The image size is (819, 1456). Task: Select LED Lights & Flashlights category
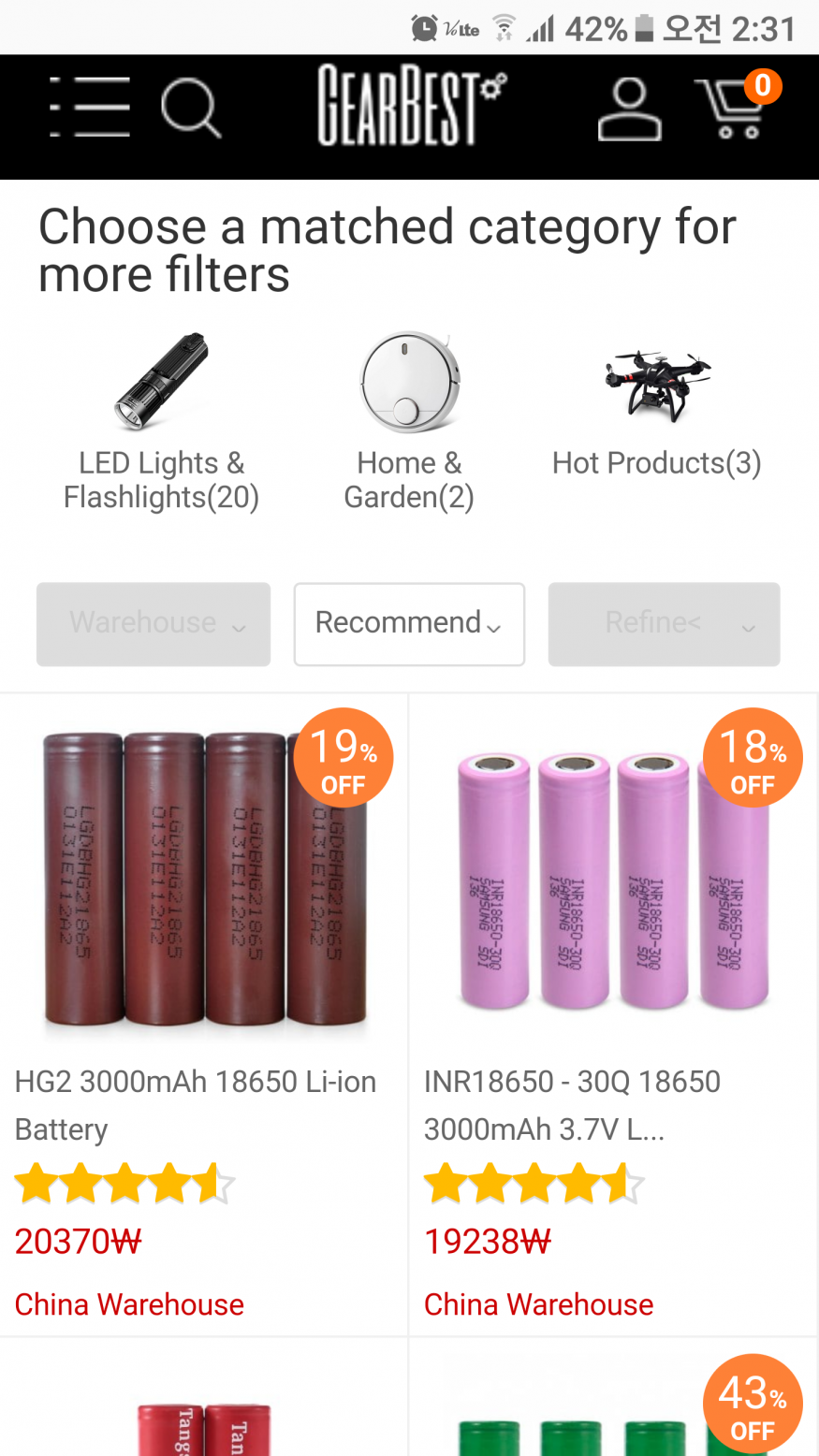pos(161,421)
